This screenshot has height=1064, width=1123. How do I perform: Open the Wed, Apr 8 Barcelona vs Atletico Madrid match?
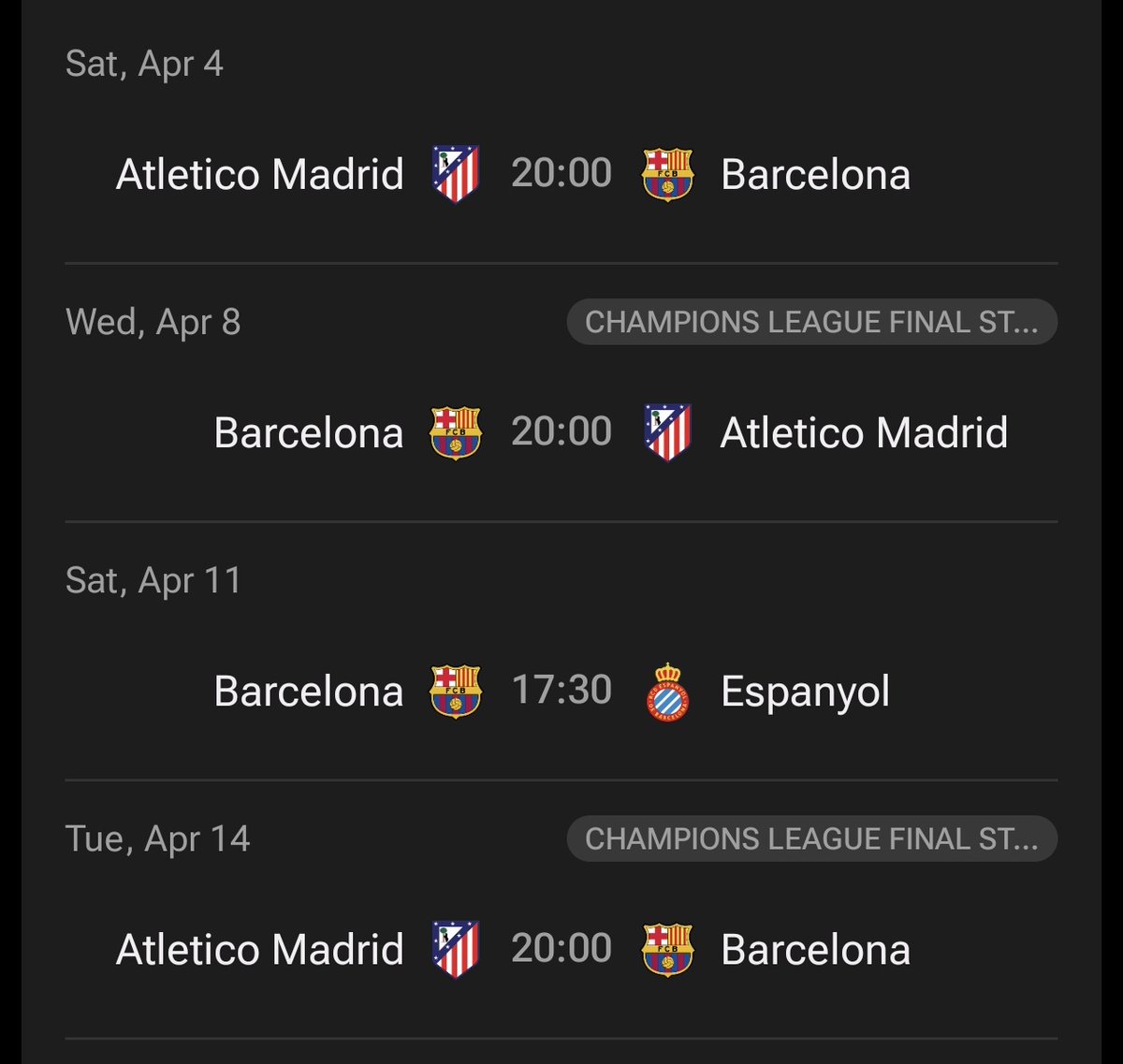561,432
